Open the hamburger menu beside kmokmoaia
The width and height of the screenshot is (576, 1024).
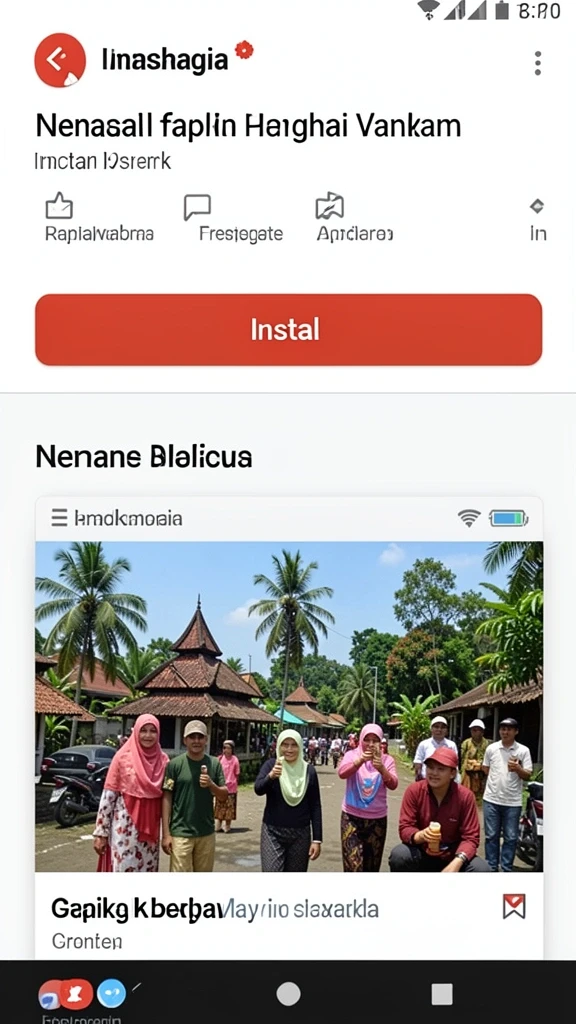click(59, 518)
